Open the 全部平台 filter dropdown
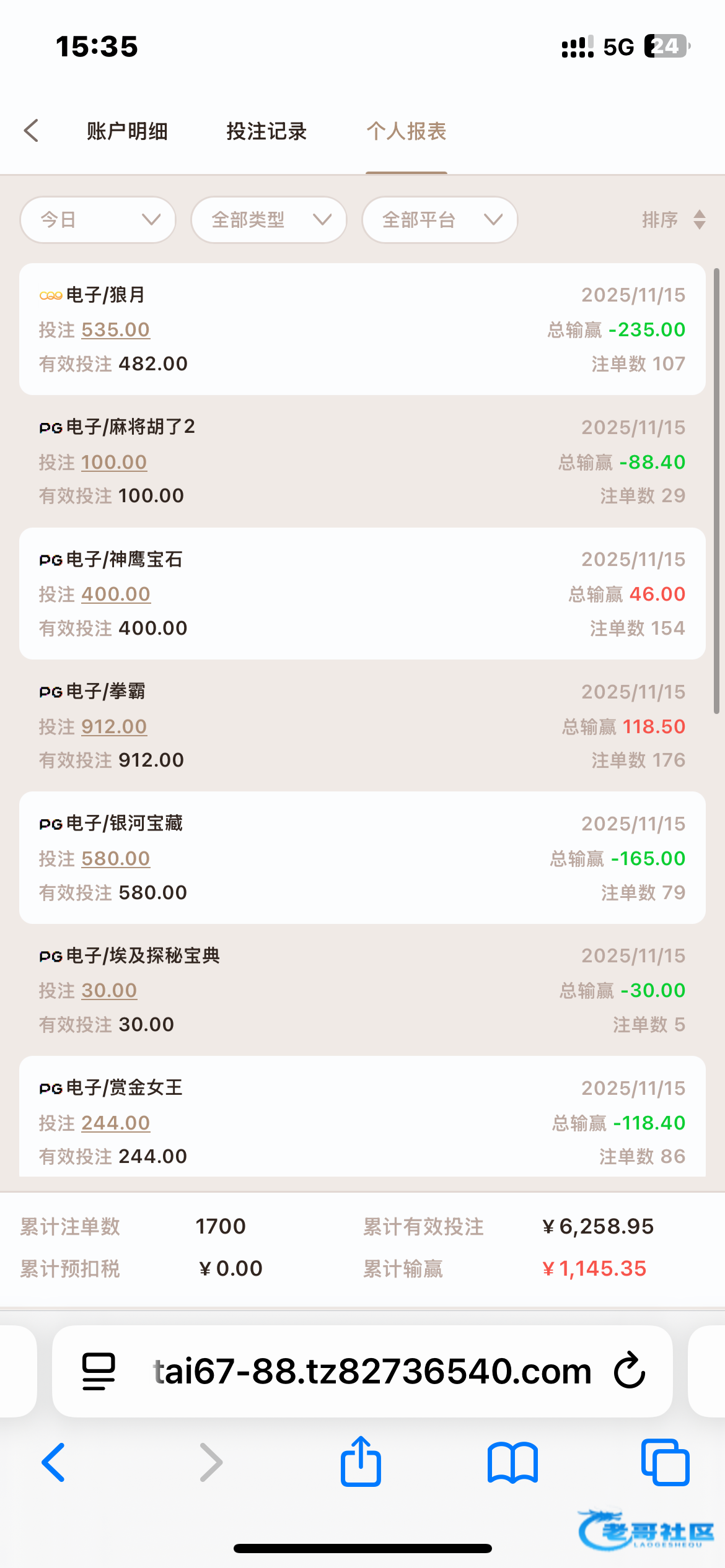Viewport: 725px width, 1568px height. click(x=440, y=220)
